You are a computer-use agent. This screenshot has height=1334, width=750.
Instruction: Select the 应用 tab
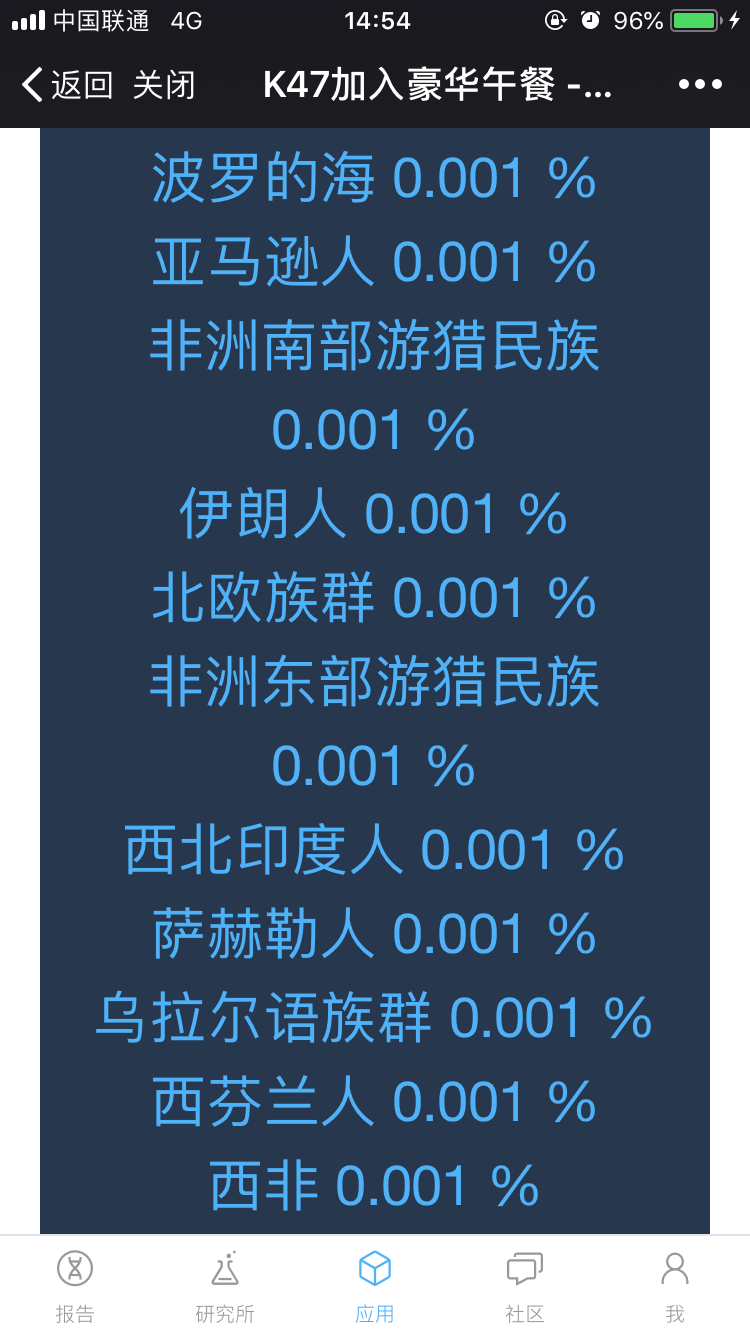click(x=375, y=1287)
